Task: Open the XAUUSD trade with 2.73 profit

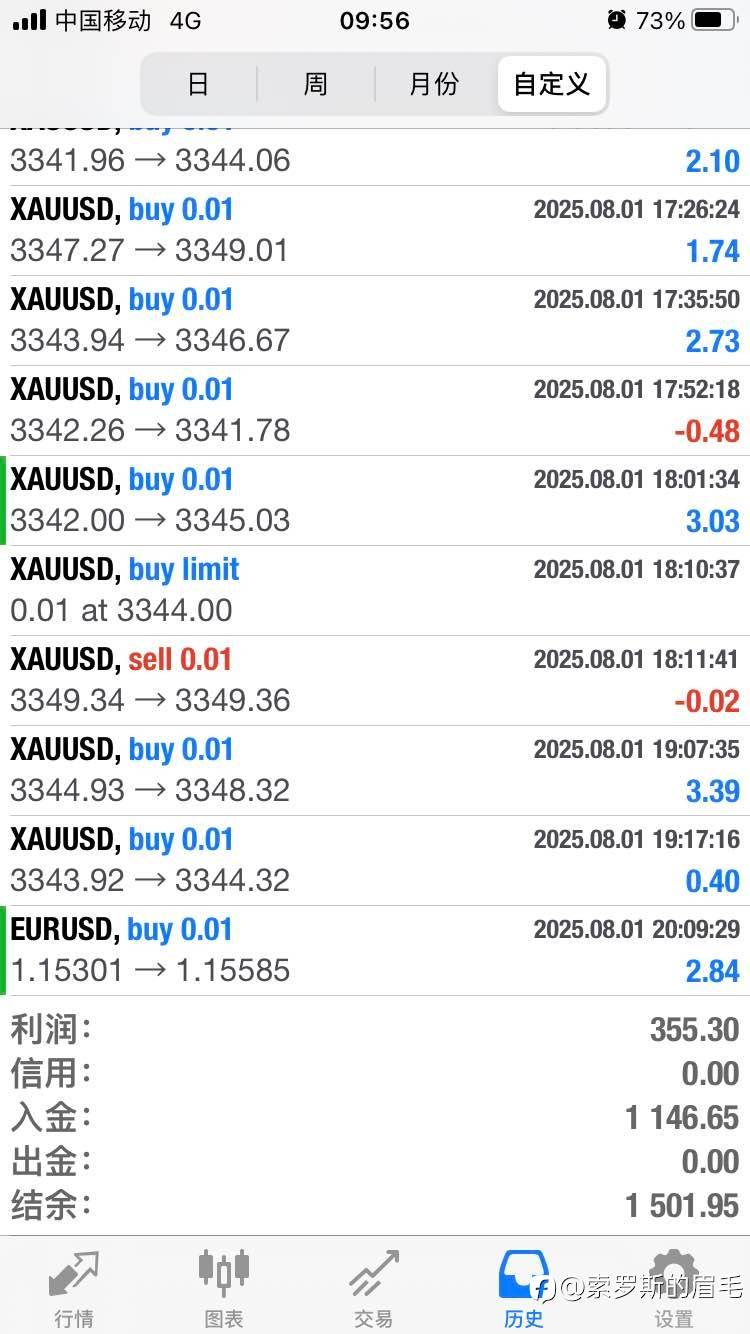Action: (375, 320)
